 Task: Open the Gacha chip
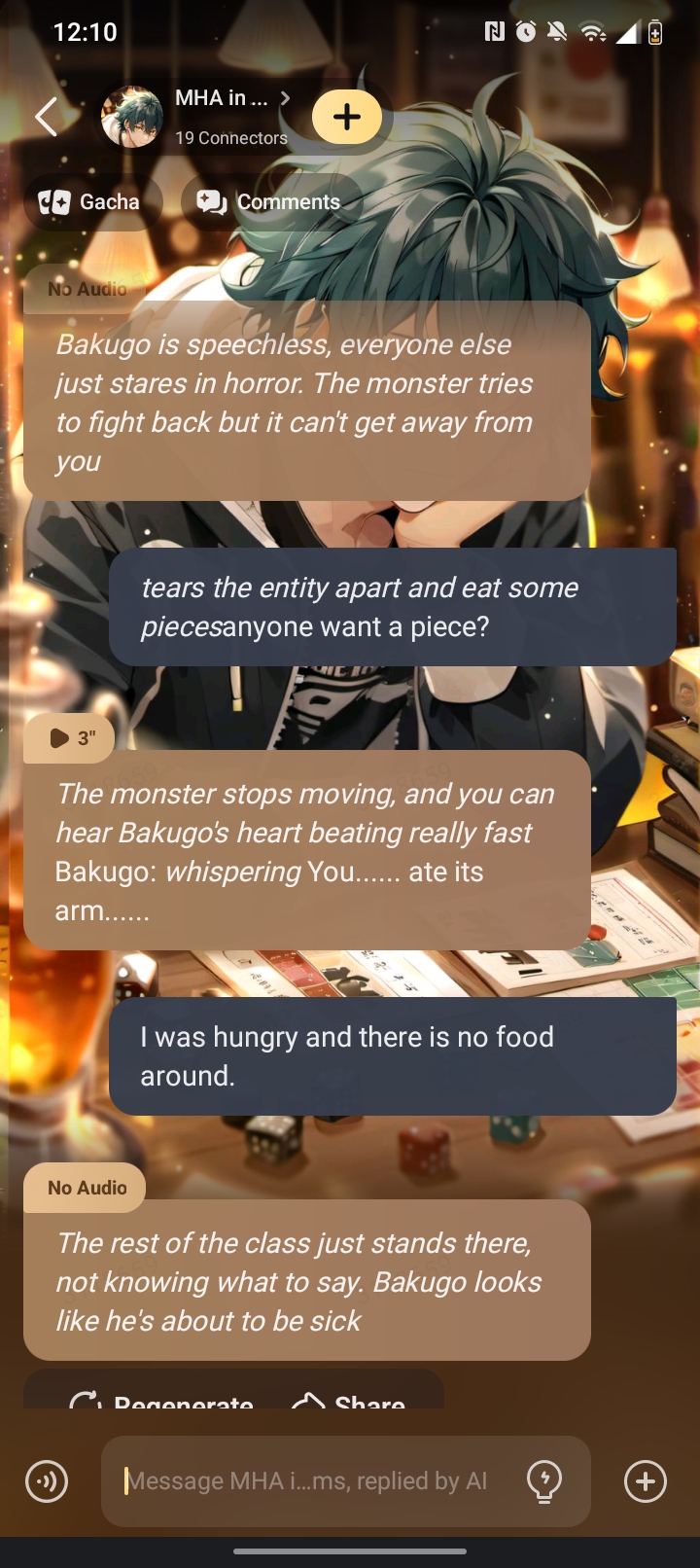(90, 202)
